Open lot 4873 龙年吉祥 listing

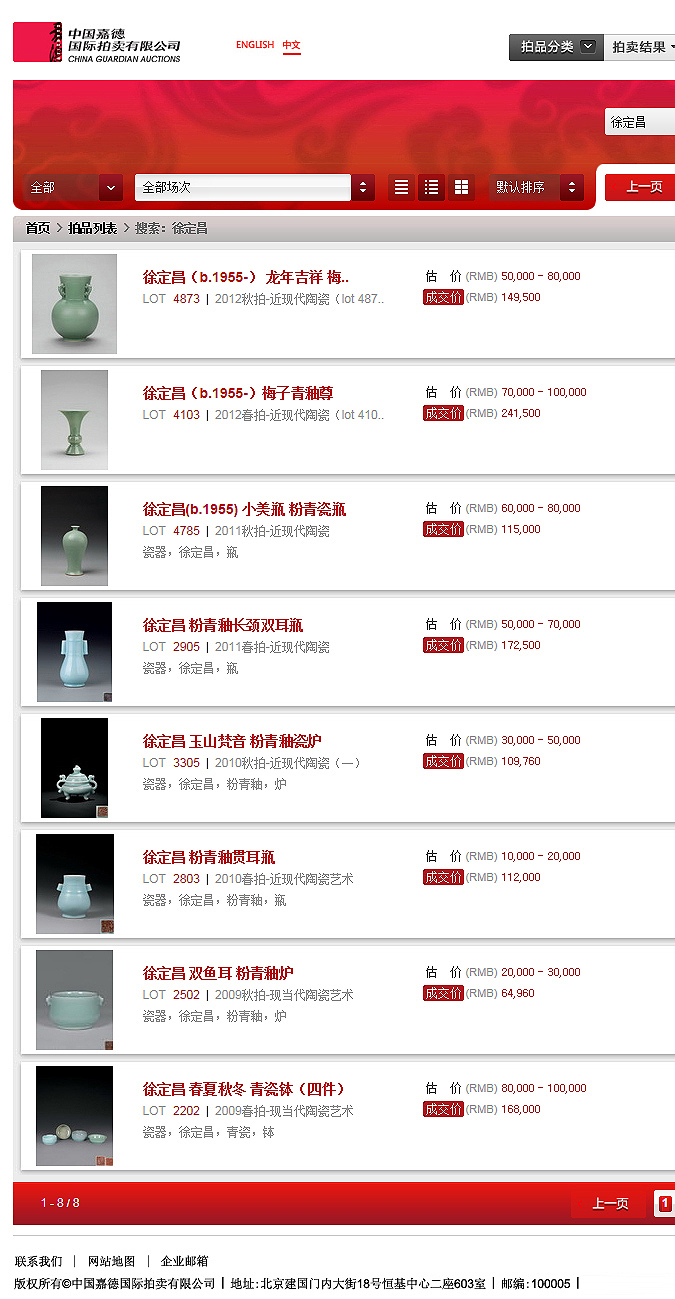click(x=245, y=277)
